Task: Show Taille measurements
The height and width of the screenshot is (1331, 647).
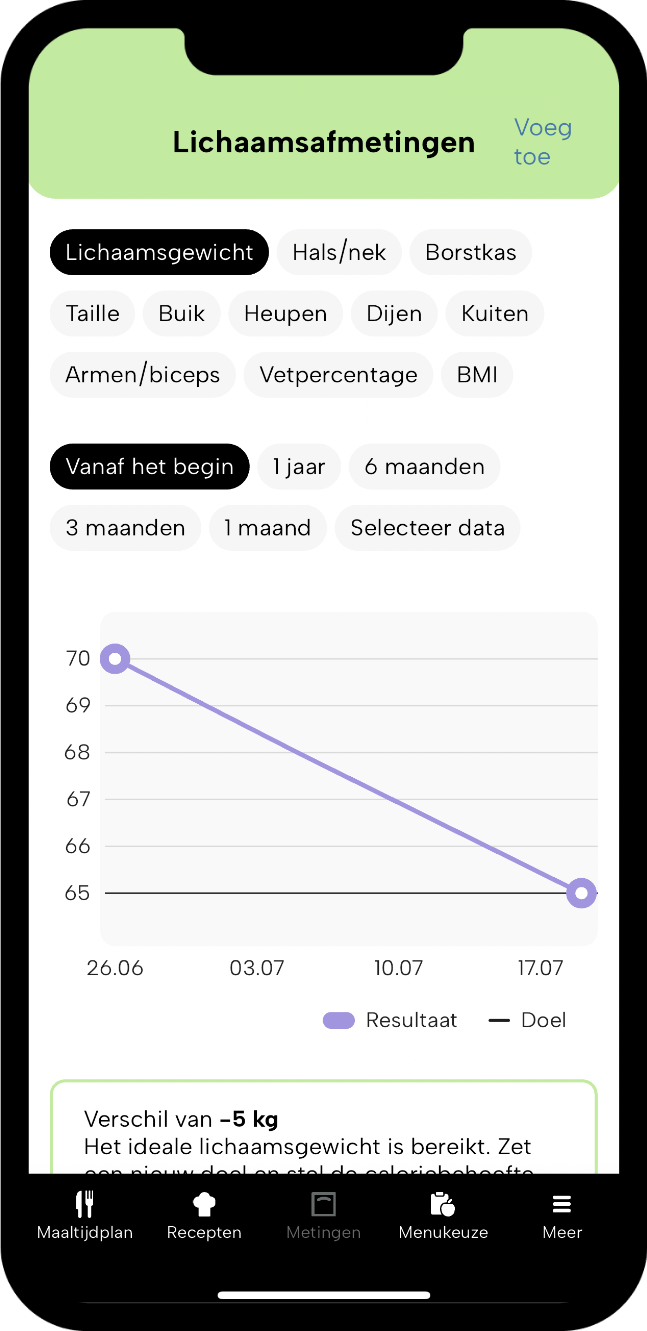Action: [x=93, y=314]
